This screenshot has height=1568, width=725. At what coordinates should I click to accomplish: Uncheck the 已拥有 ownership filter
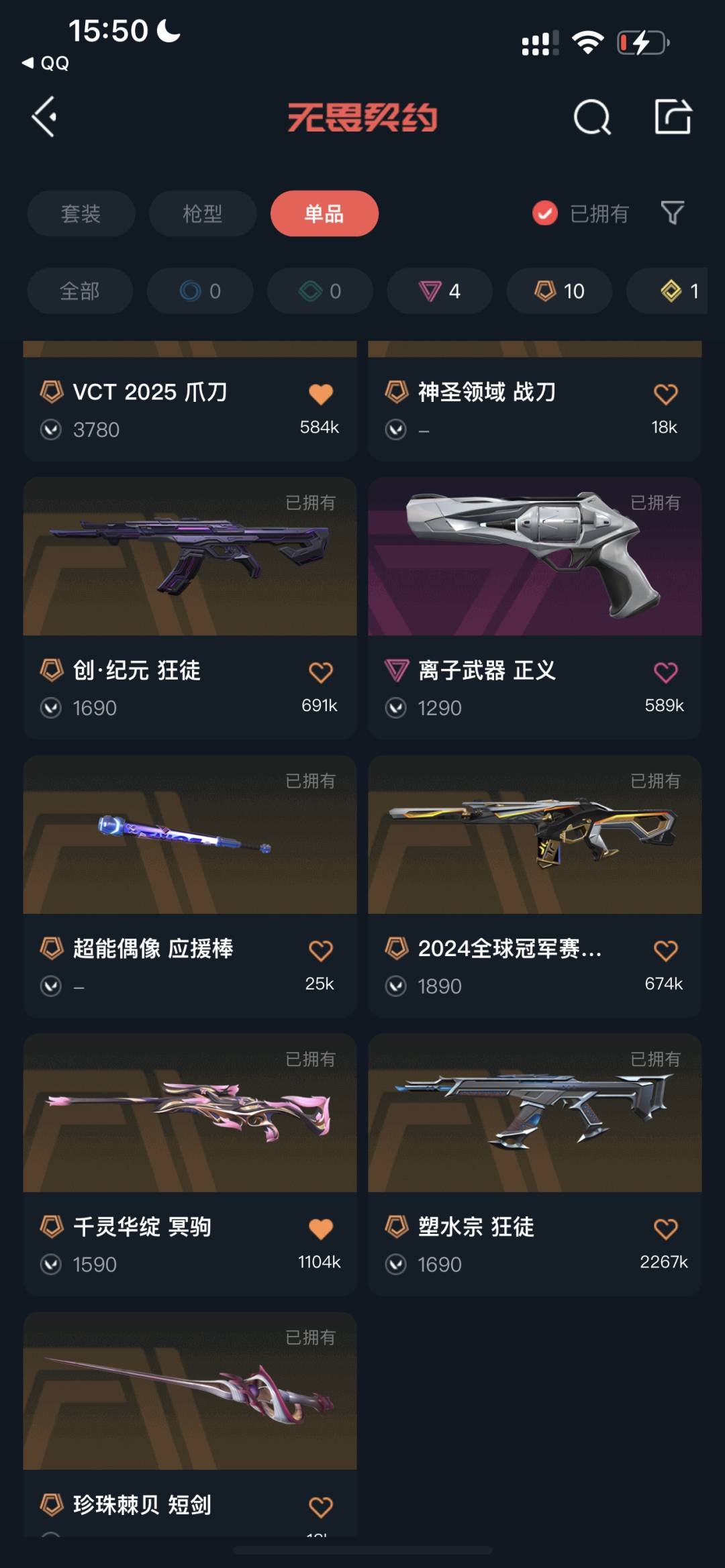[544, 213]
